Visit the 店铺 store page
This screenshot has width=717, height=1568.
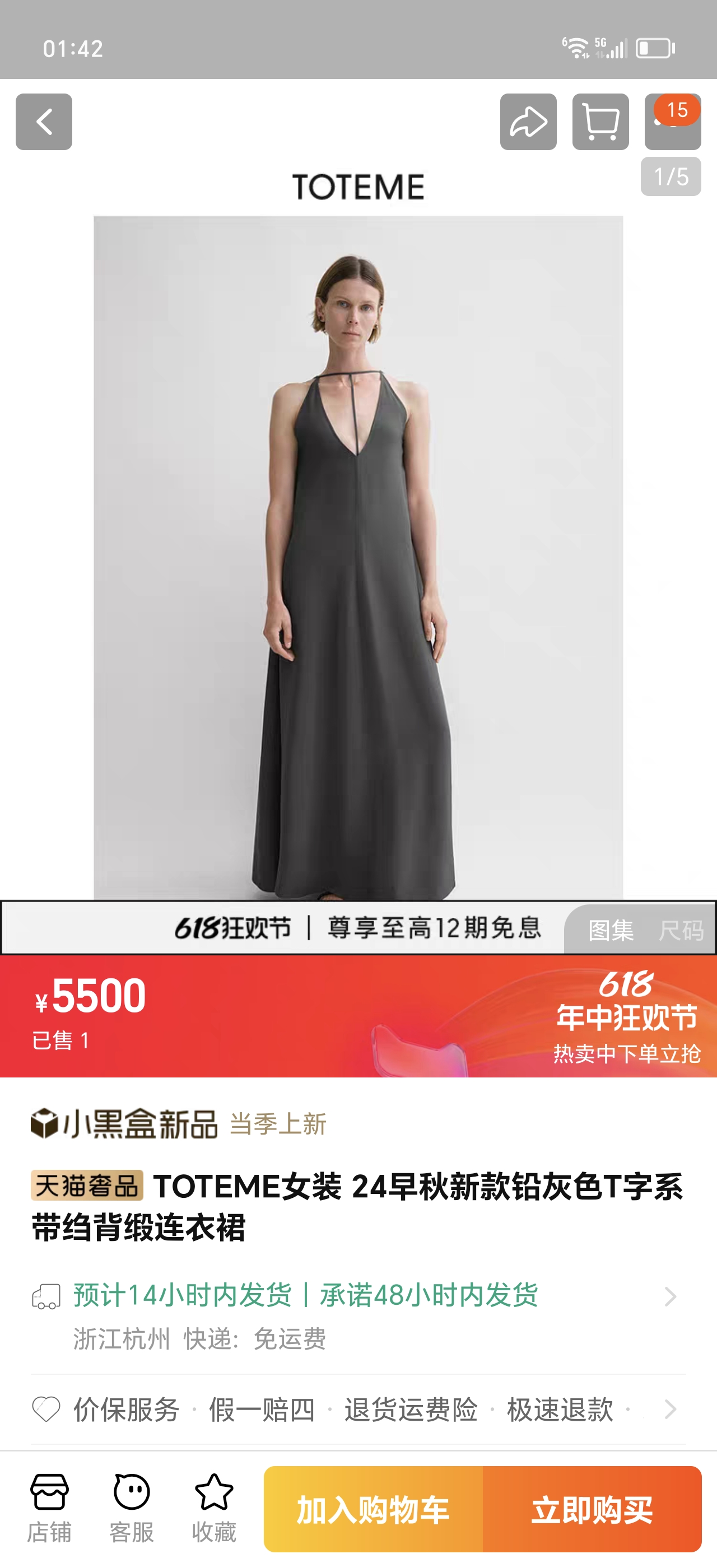click(x=49, y=1508)
